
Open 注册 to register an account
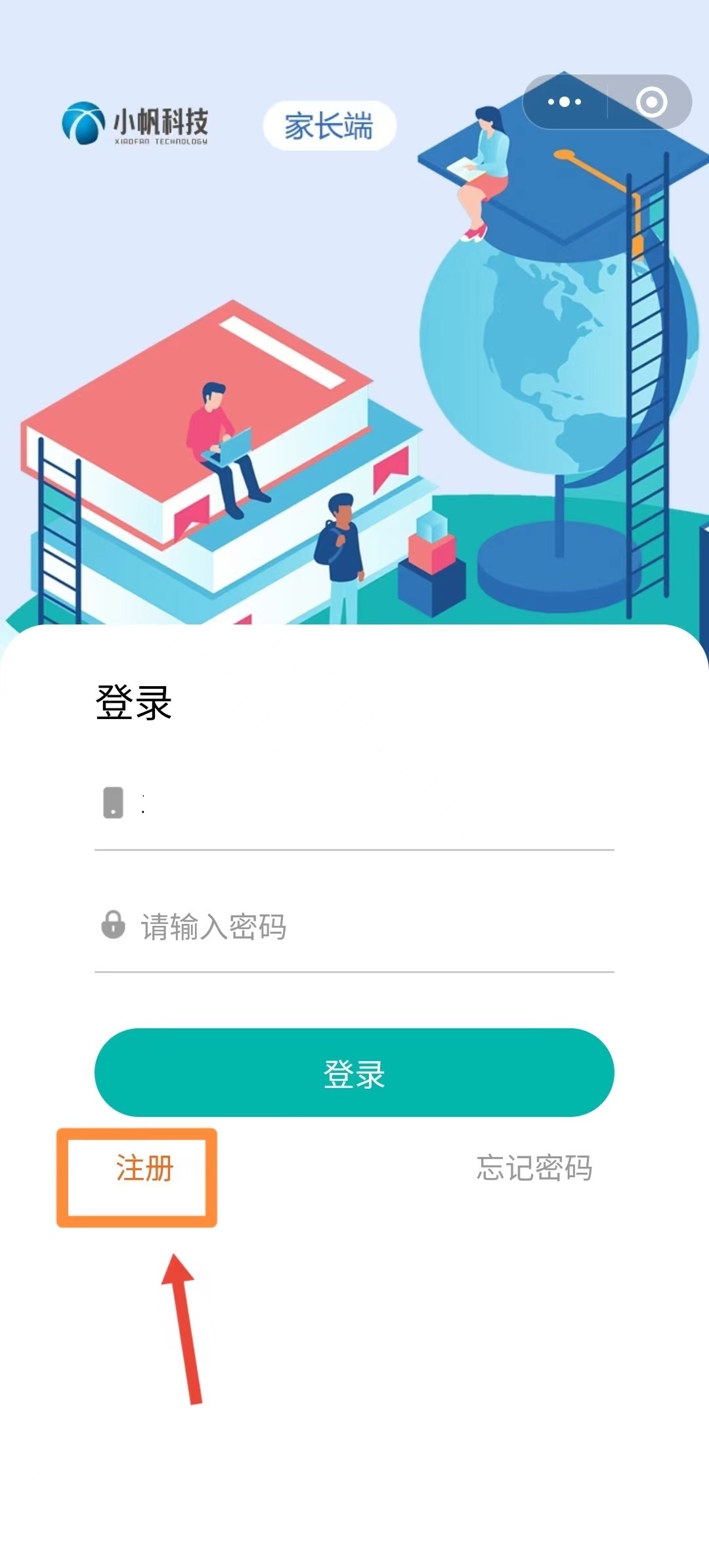tap(144, 1169)
